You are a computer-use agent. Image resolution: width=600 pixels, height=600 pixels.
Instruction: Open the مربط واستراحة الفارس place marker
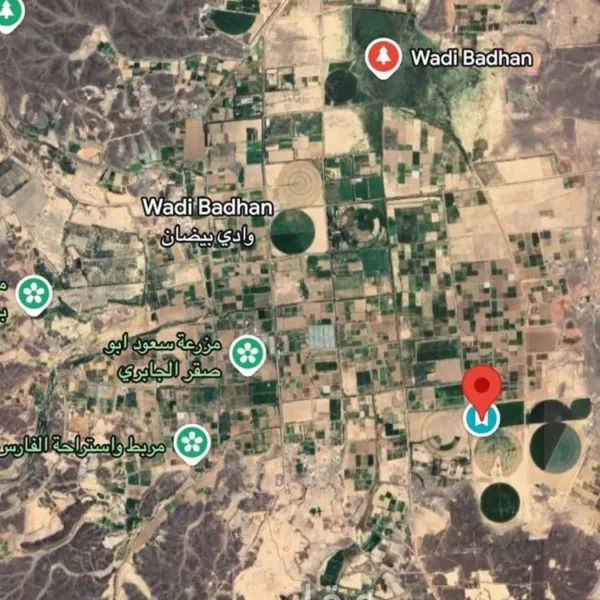pyautogui.click(x=191, y=442)
